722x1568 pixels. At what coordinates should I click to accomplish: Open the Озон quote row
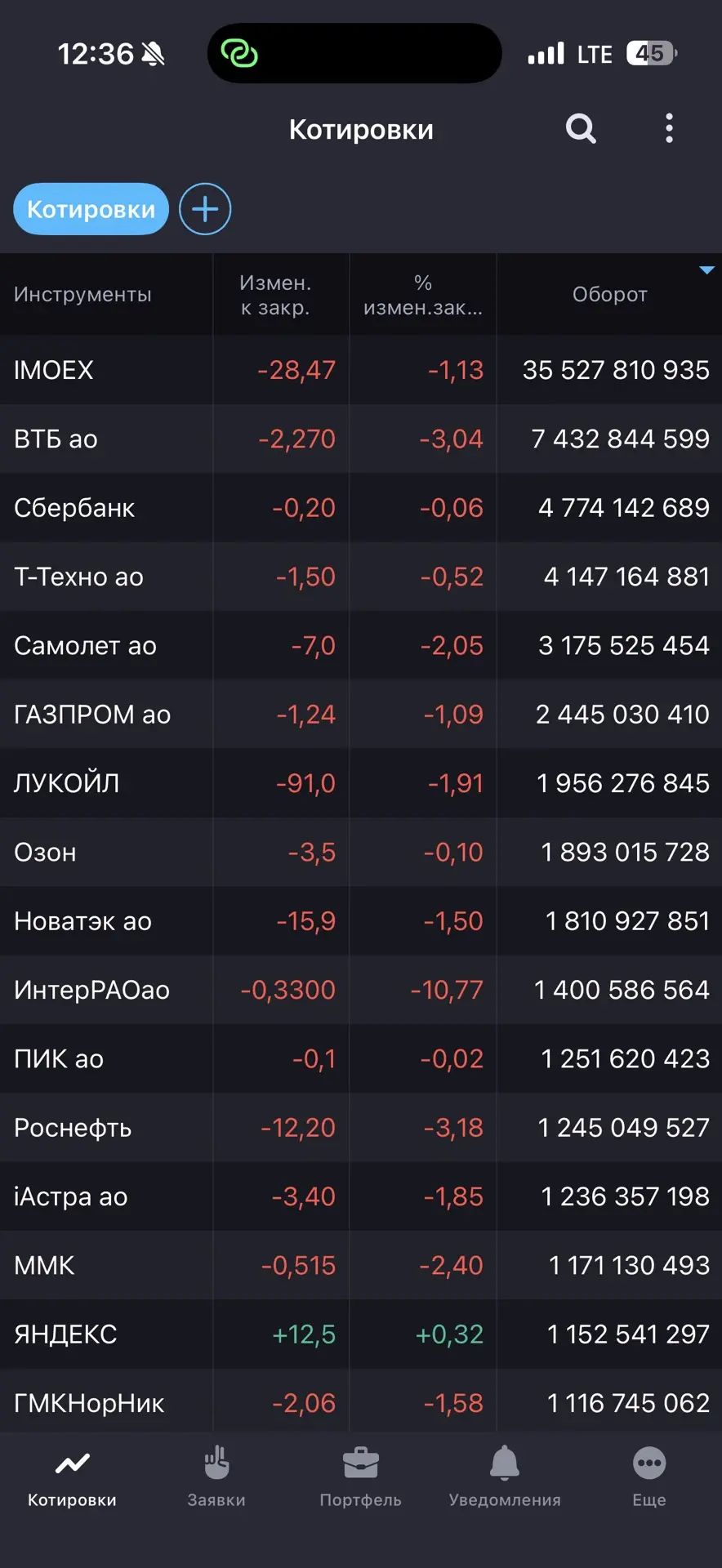click(x=361, y=852)
